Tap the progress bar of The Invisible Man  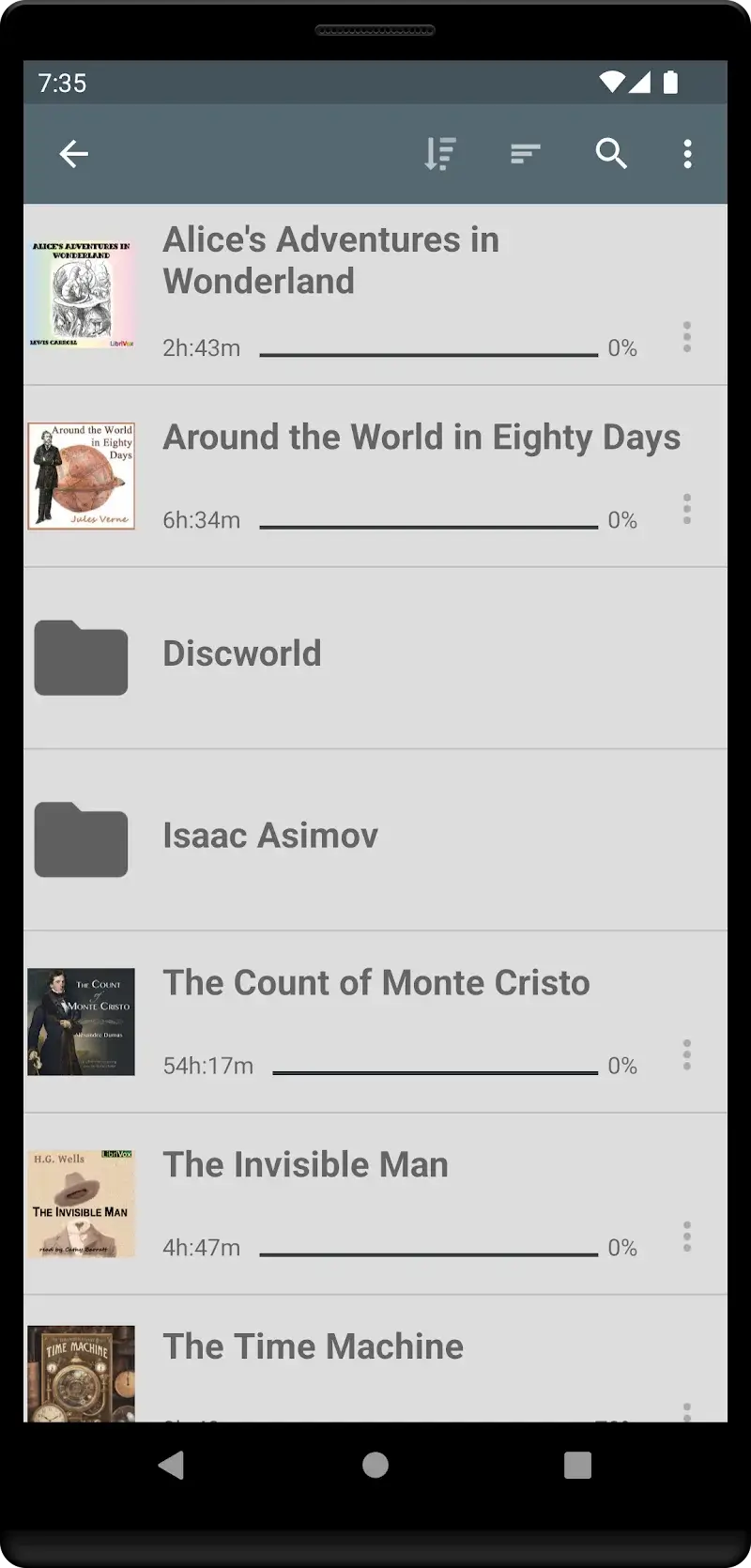429,1248
